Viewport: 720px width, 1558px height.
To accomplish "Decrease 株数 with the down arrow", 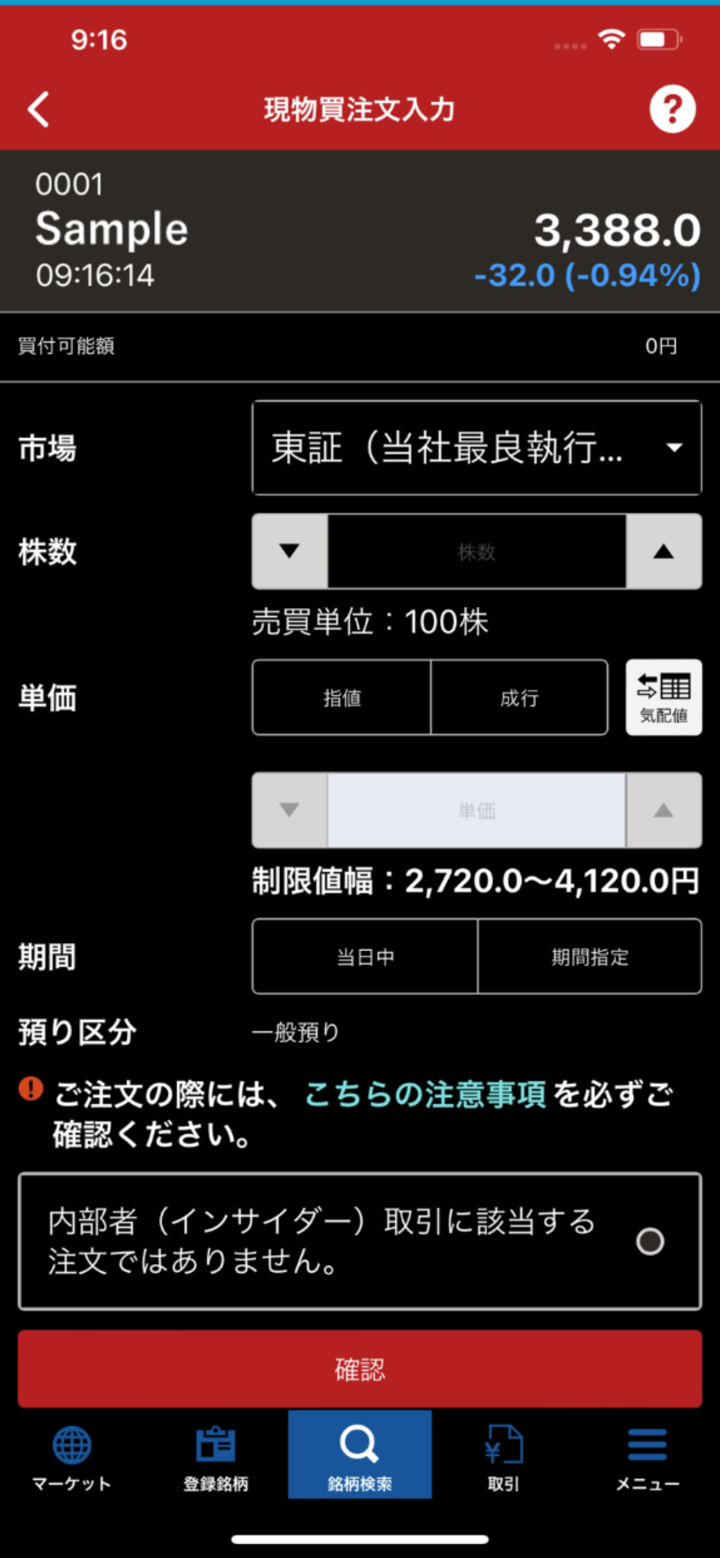I will [290, 551].
